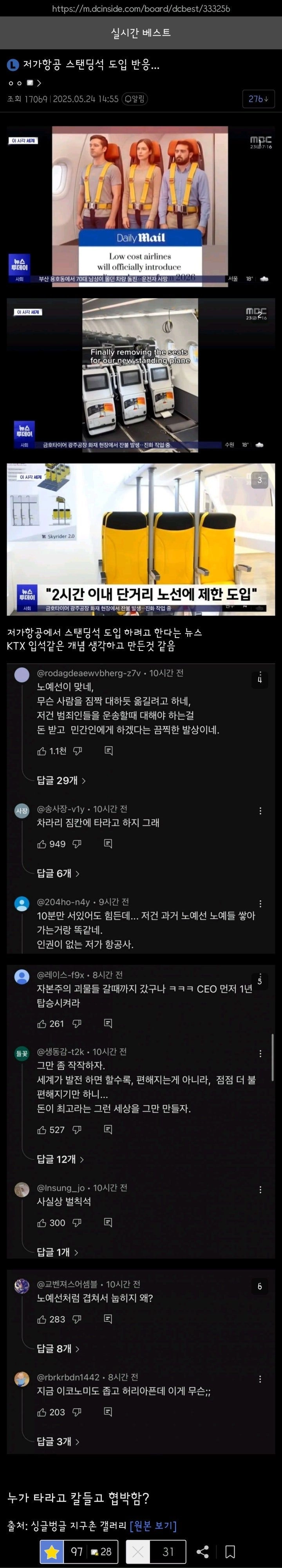Viewport: 282px width, 1568px height.
Task: Open the Daily Mail standing seat image
Action: pos(141,205)
